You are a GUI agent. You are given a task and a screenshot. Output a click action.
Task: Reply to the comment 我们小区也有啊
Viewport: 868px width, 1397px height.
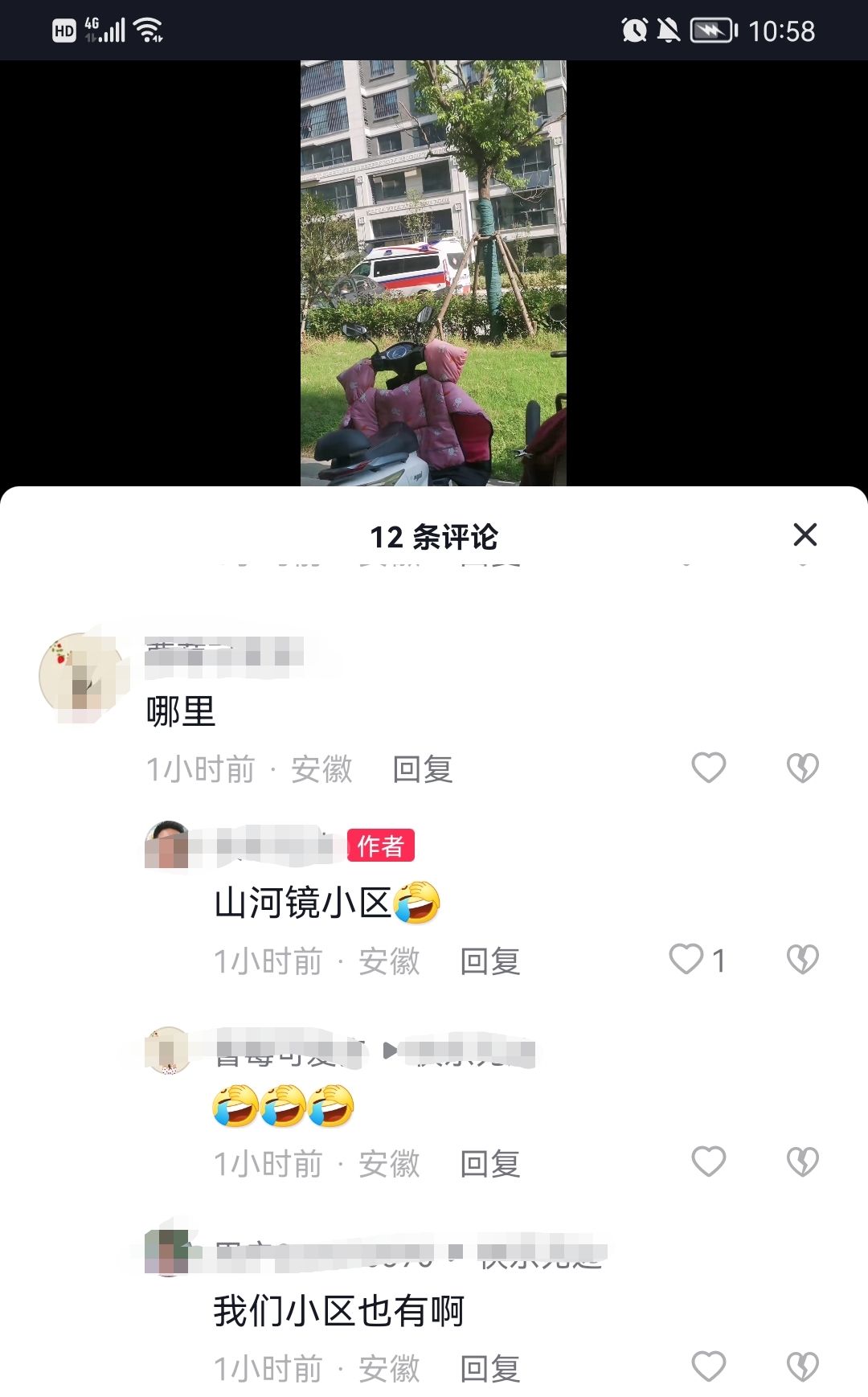coord(490,1369)
